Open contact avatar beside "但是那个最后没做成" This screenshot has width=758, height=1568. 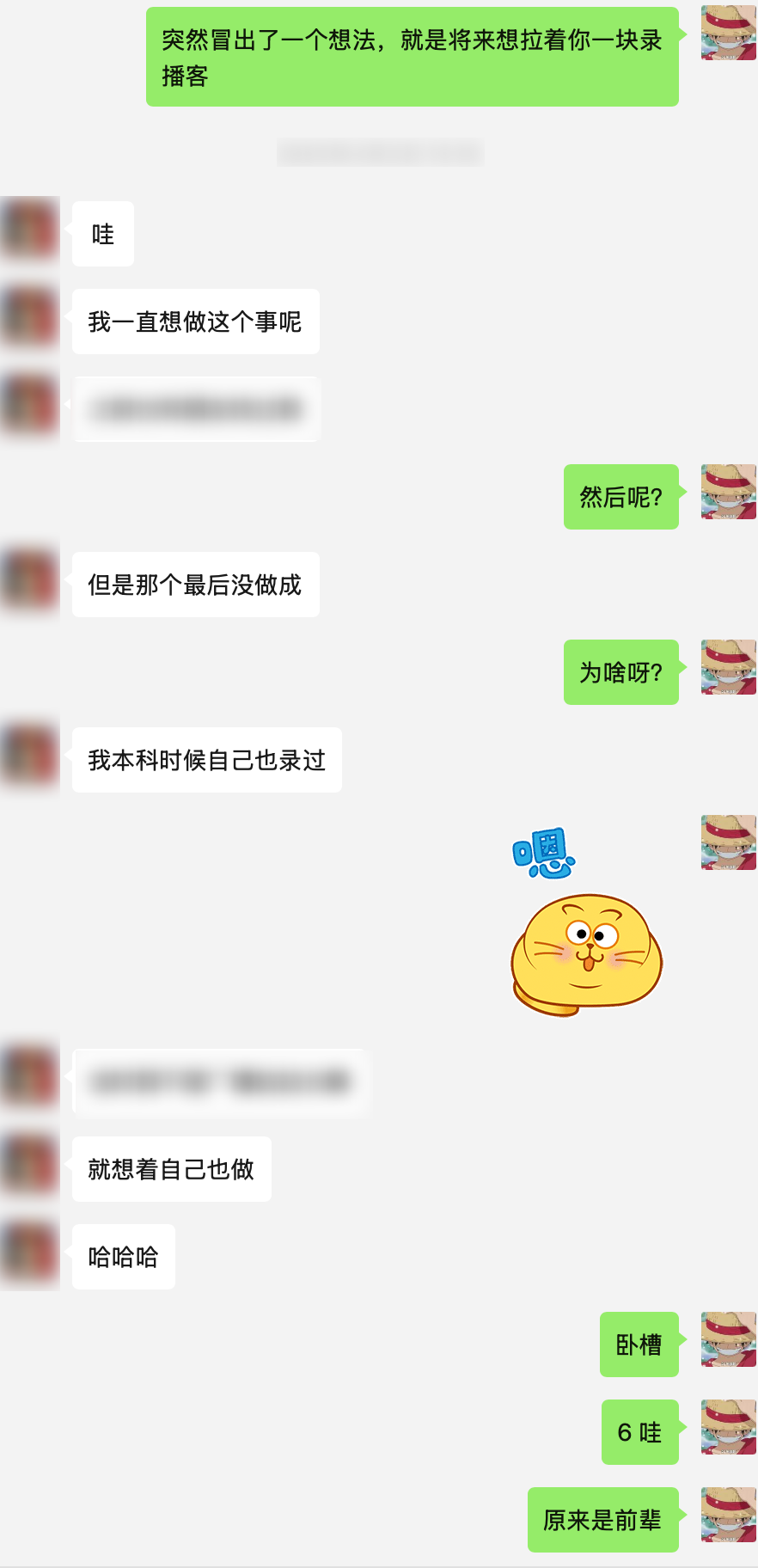pyautogui.click(x=30, y=581)
